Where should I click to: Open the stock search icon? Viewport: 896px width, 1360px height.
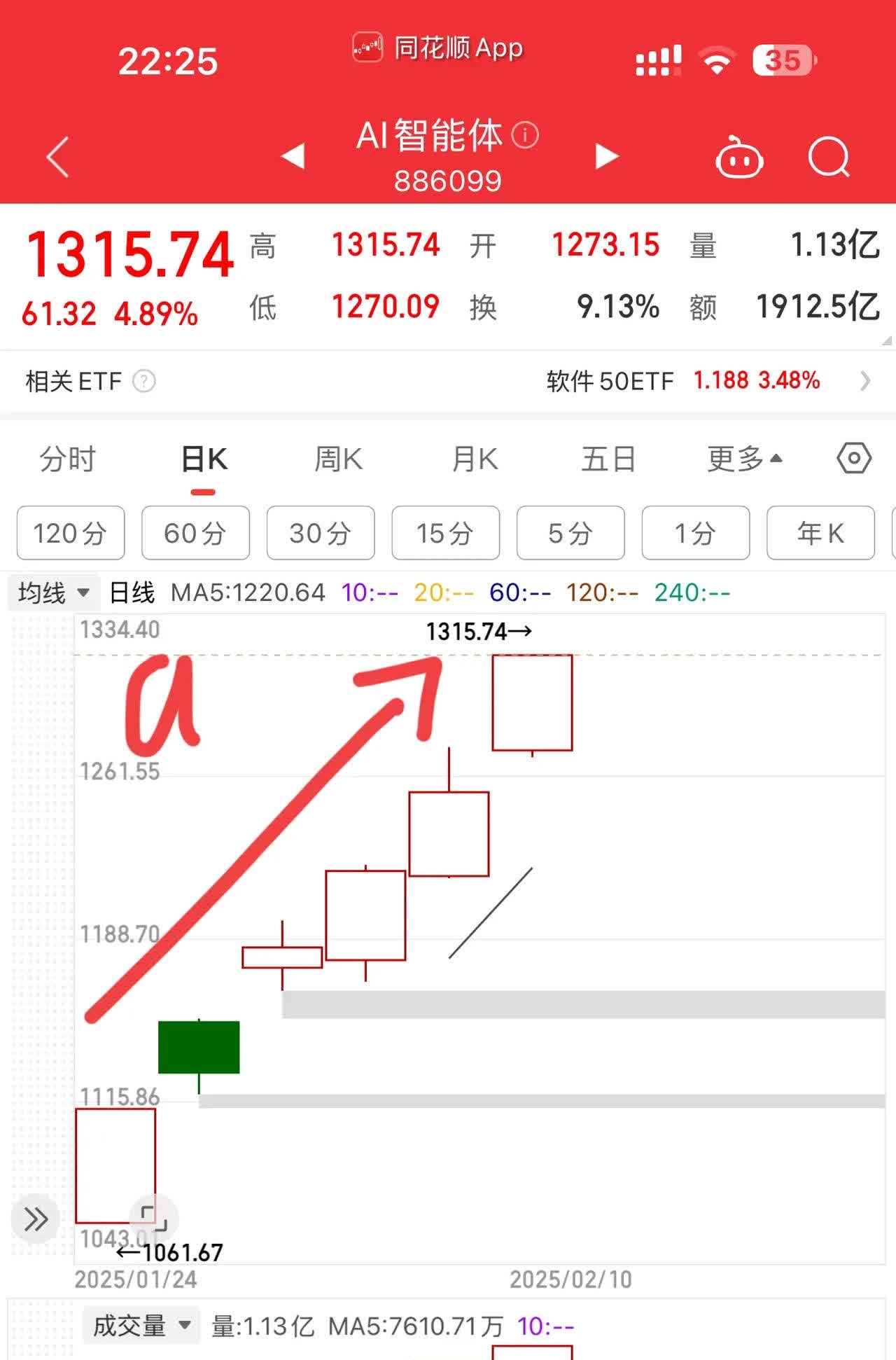(x=829, y=158)
